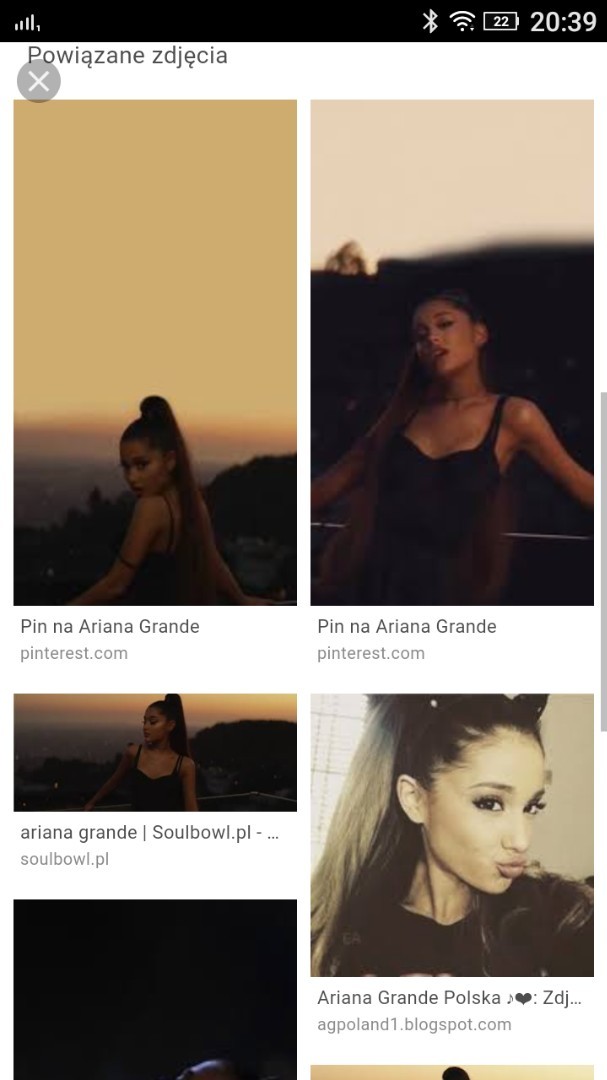The image size is (607, 1080).
Task: Close the related images view
Action: pyautogui.click(x=39, y=81)
